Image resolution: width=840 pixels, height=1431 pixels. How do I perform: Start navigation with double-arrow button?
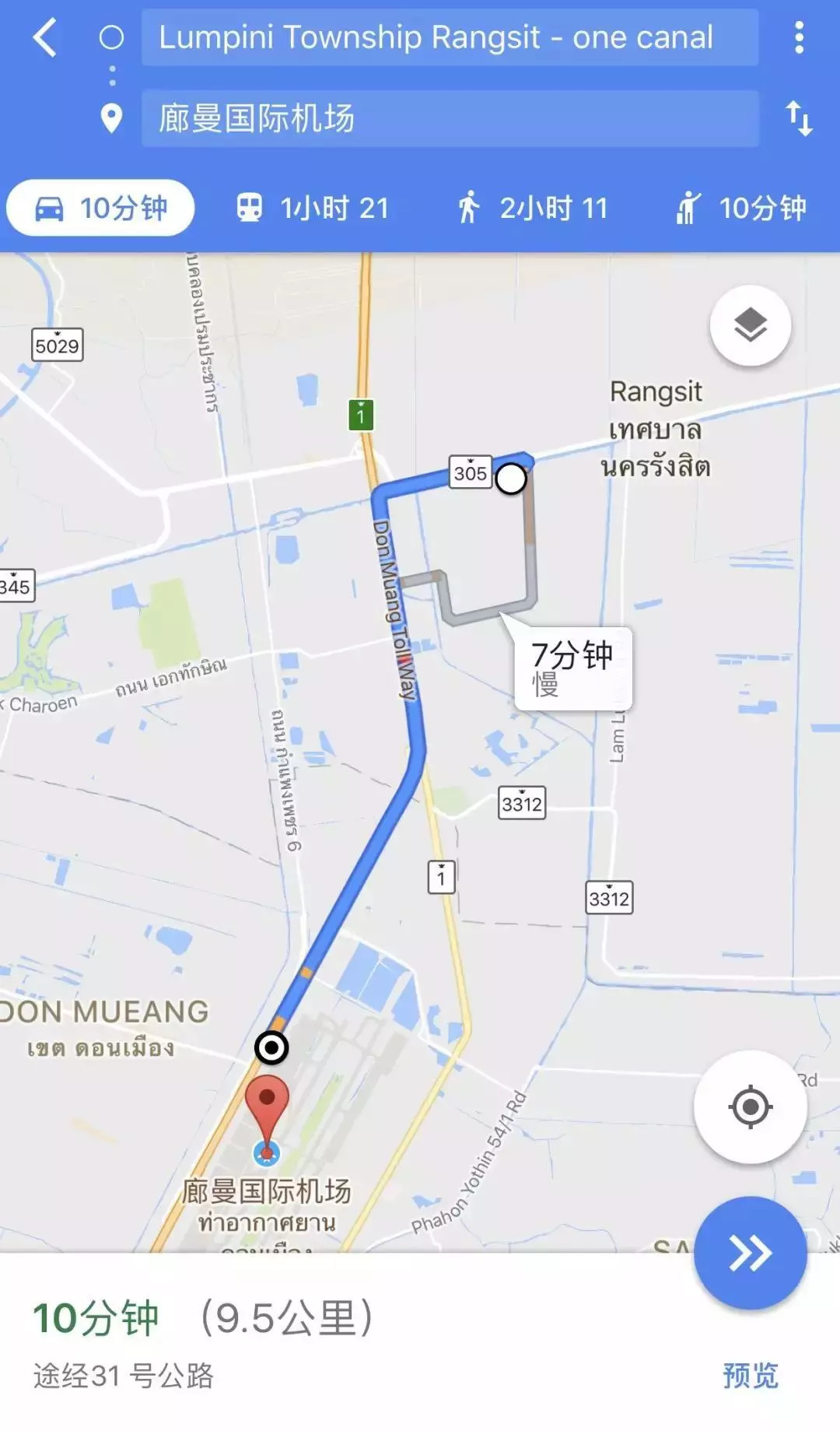pyautogui.click(x=750, y=1253)
